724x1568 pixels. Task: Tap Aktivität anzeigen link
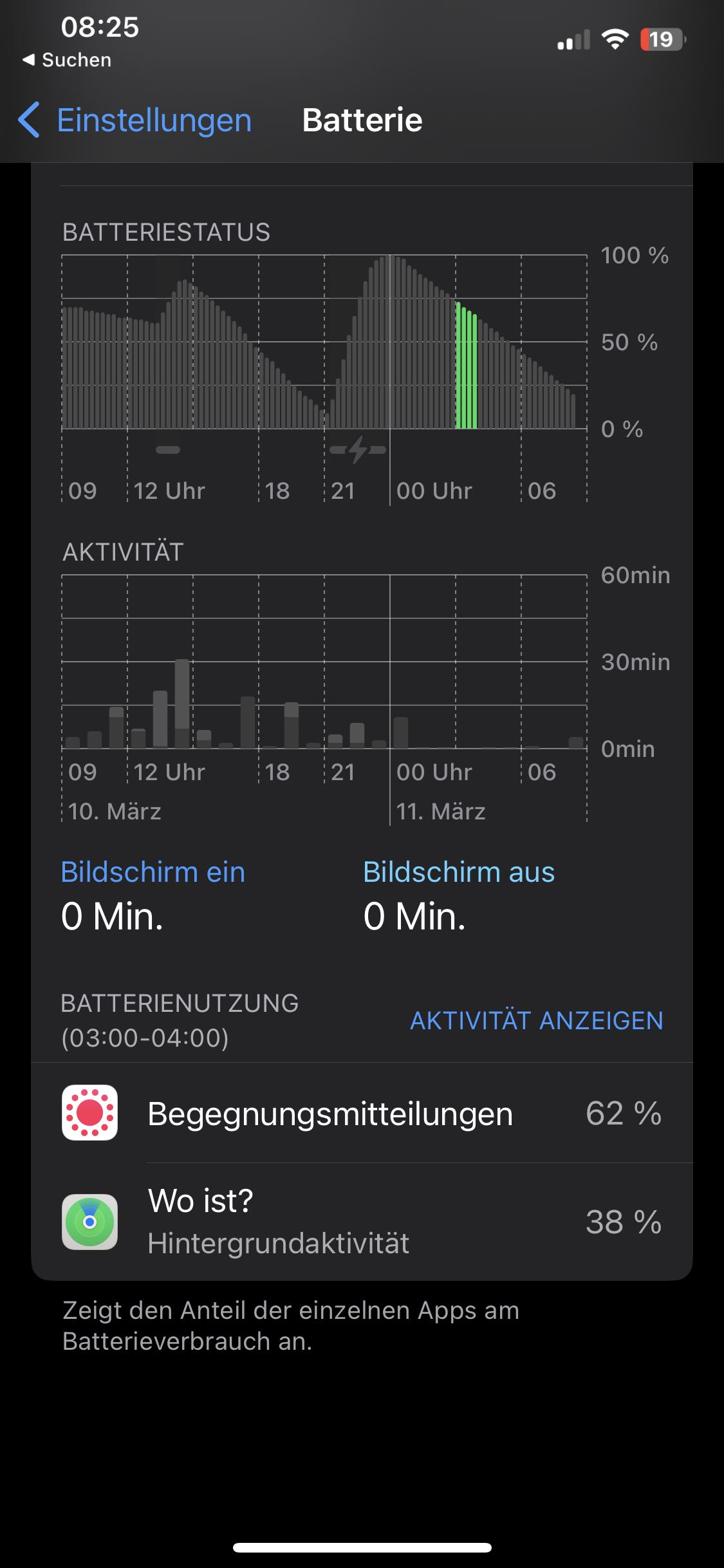click(x=536, y=1021)
